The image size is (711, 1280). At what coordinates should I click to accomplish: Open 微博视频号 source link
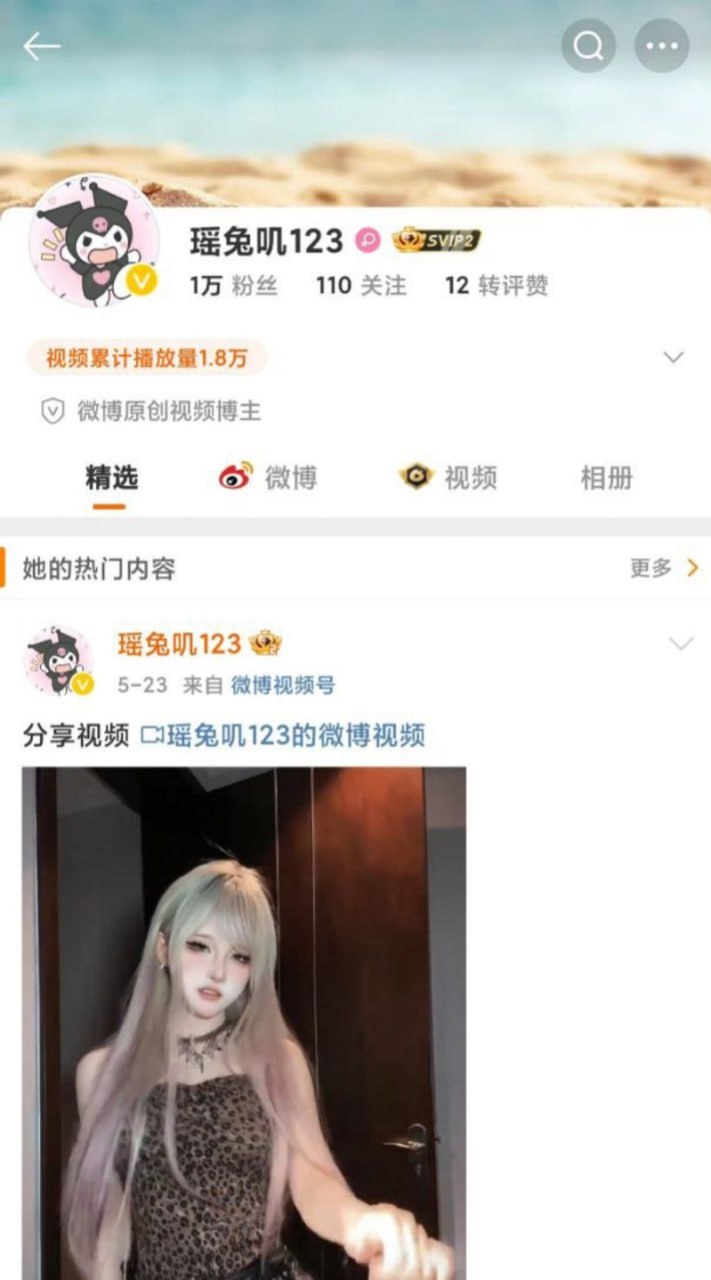pos(283,685)
